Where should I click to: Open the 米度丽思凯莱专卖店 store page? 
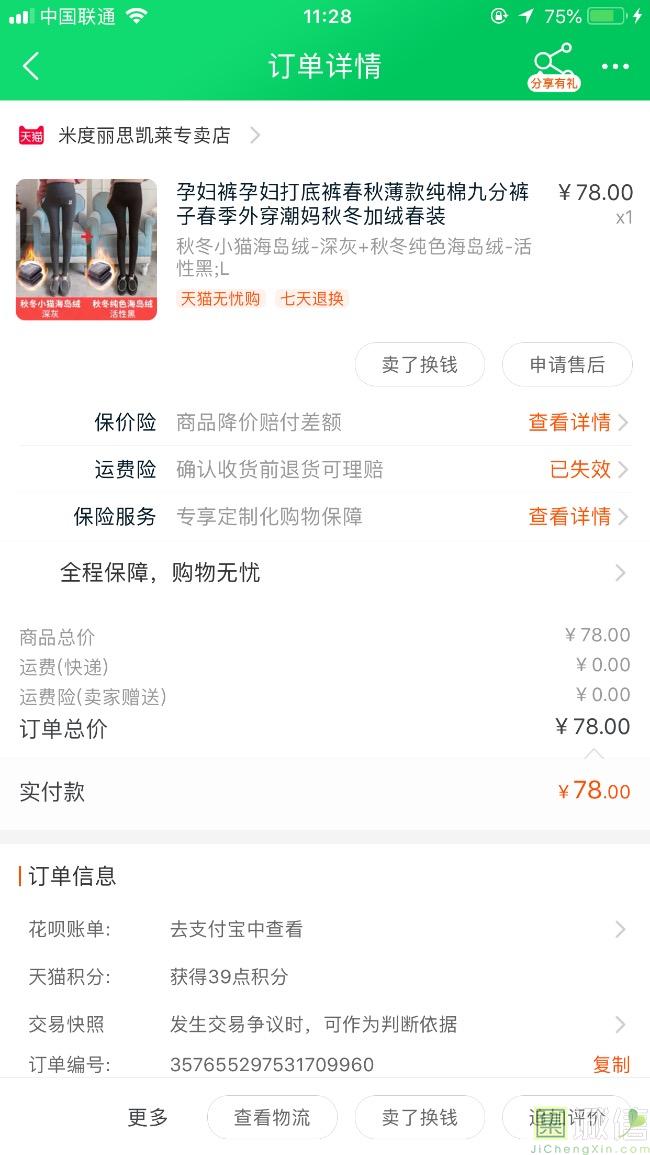(139, 136)
